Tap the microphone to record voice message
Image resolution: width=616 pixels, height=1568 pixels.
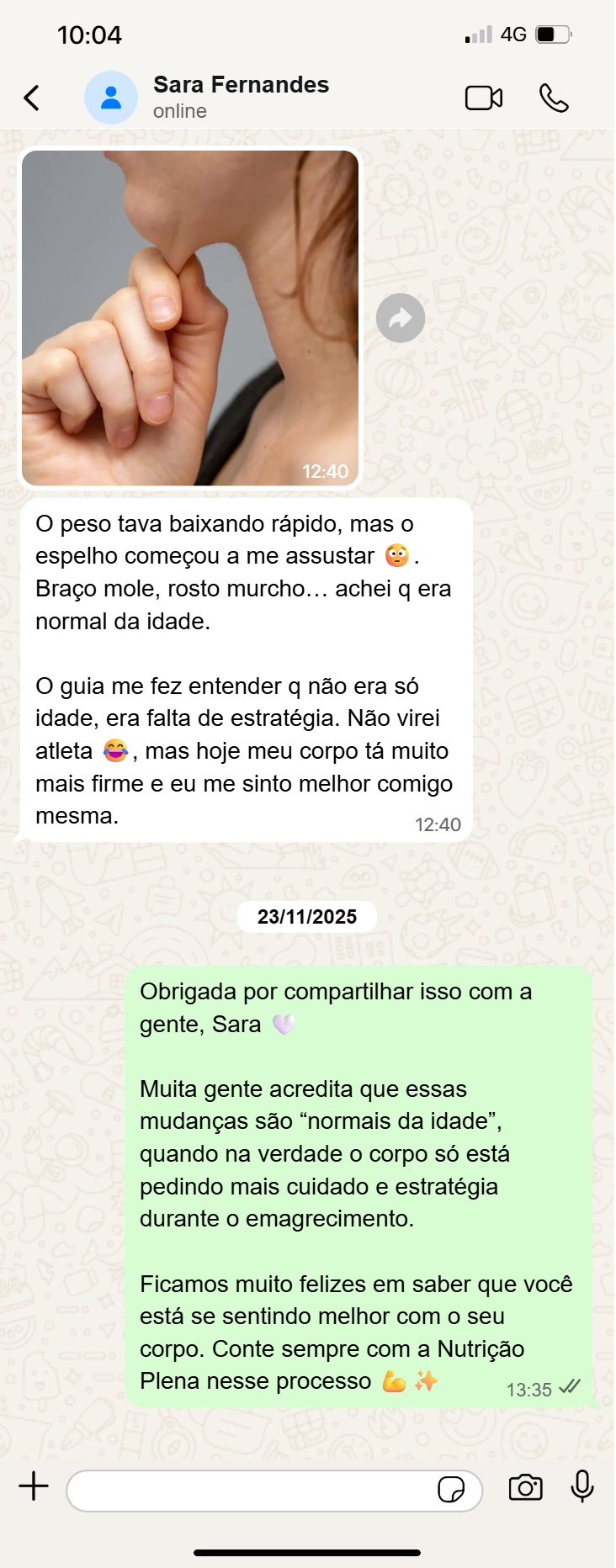point(582,1486)
